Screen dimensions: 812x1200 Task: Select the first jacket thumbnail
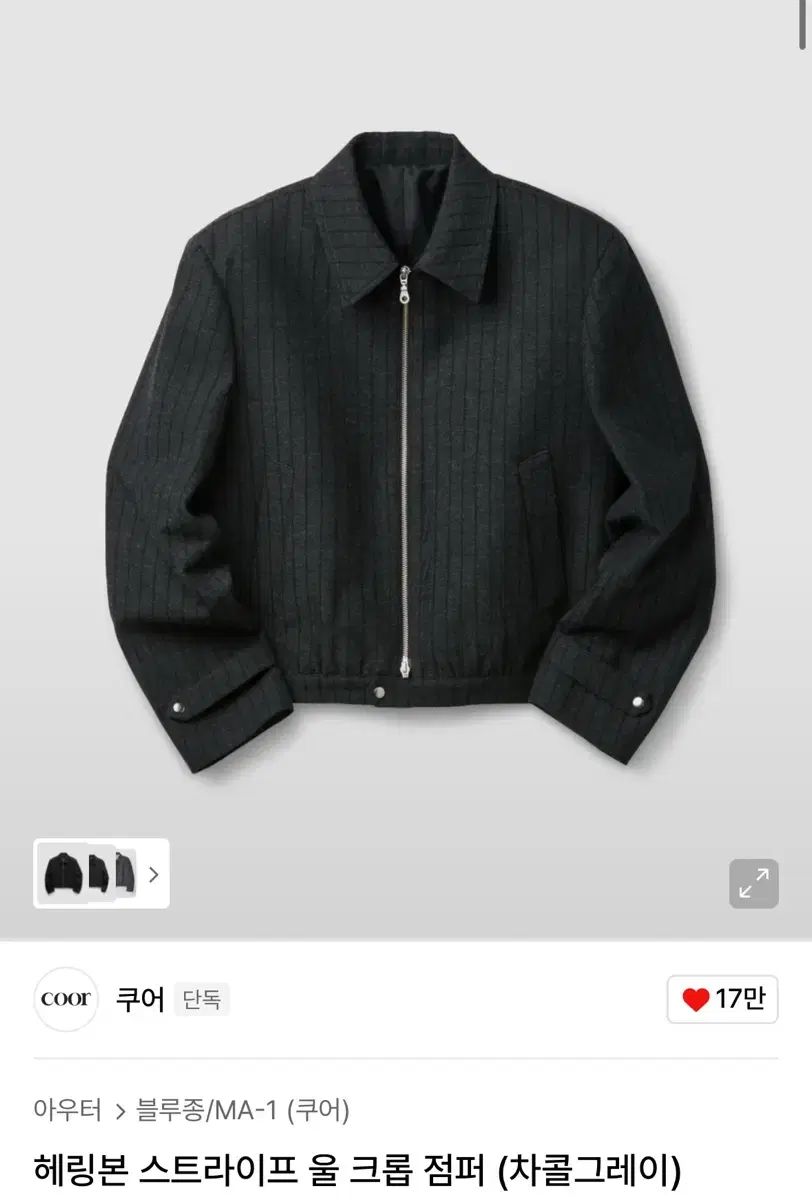coord(65,873)
